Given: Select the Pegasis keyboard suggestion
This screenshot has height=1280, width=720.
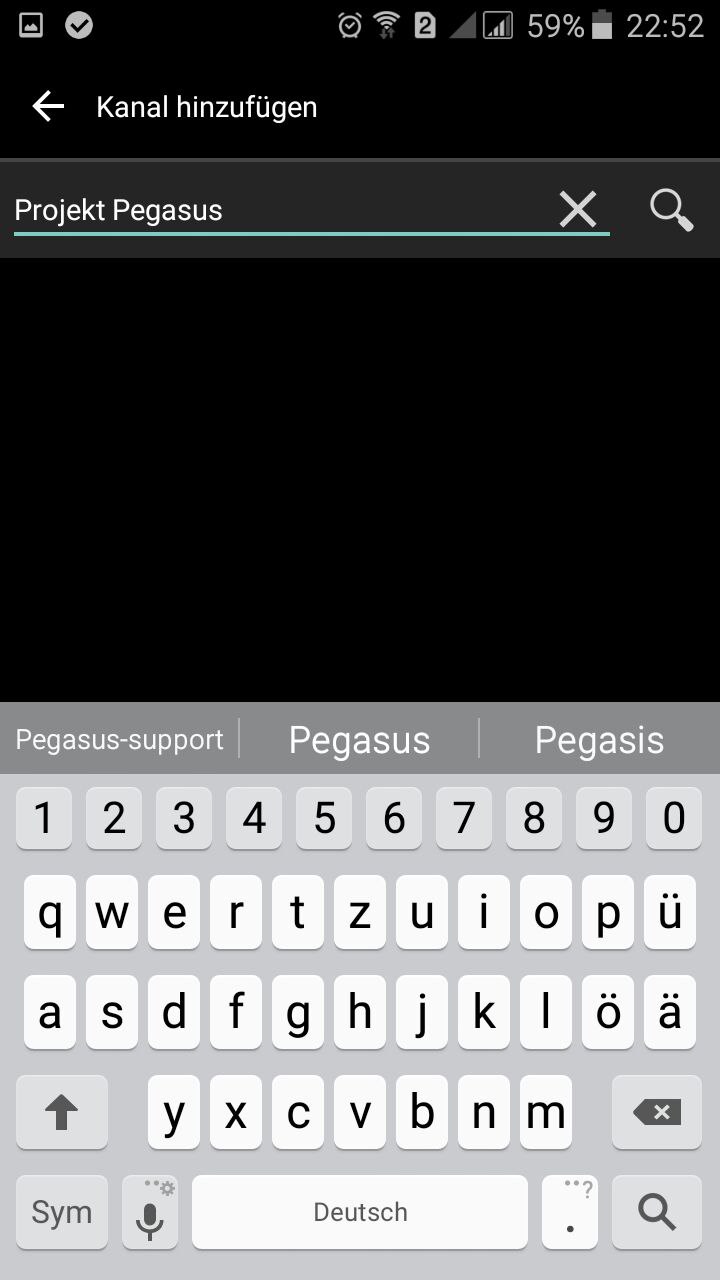Looking at the screenshot, I should 599,740.
